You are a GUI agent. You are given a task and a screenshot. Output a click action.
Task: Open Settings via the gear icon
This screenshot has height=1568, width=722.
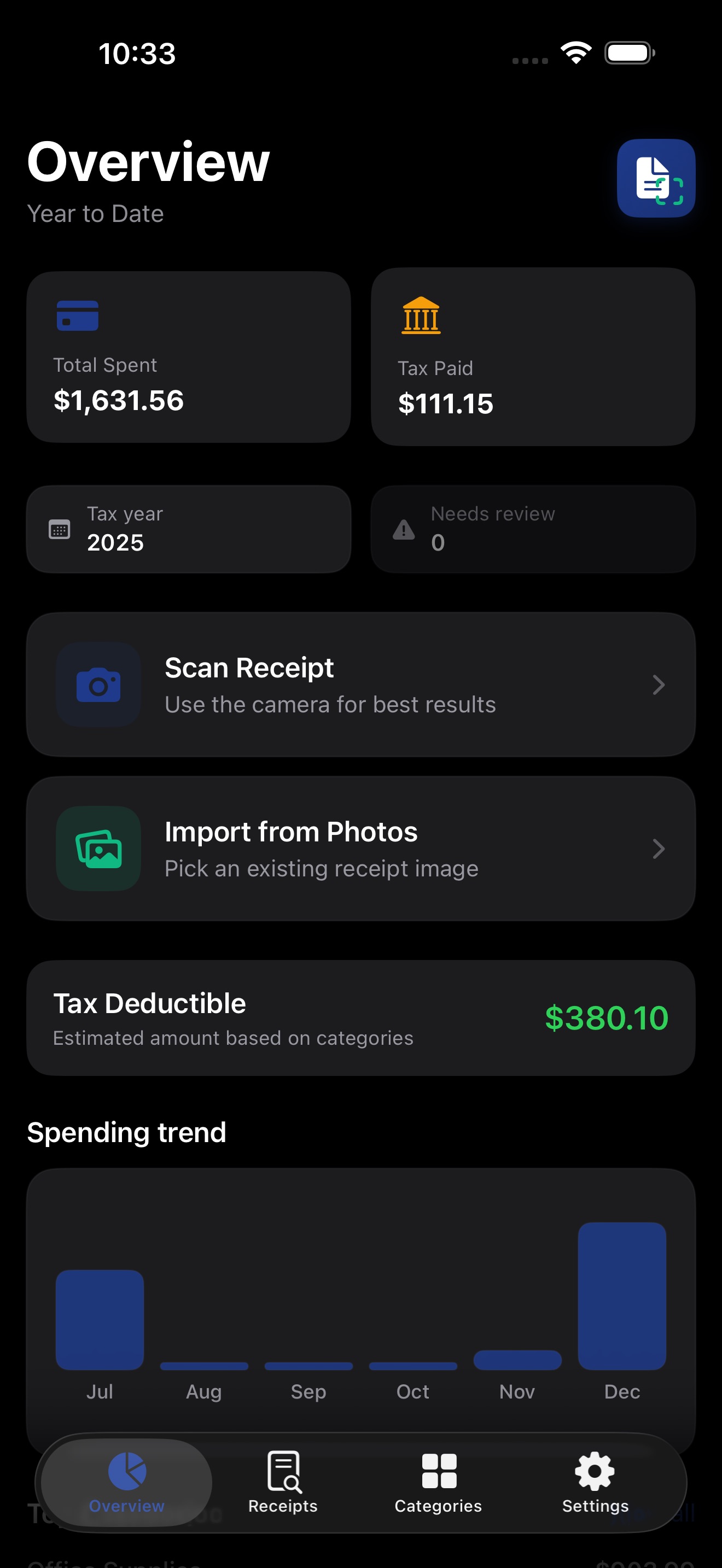(594, 1476)
